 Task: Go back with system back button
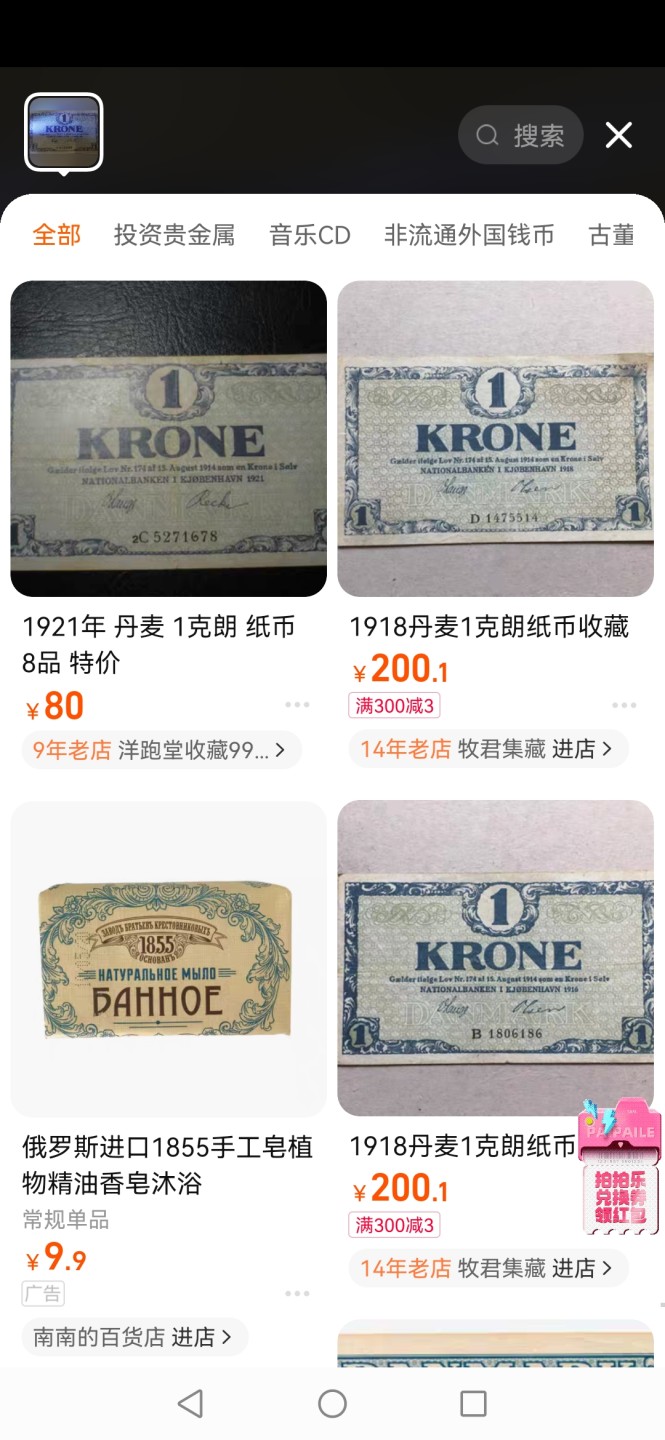[x=190, y=1404]
